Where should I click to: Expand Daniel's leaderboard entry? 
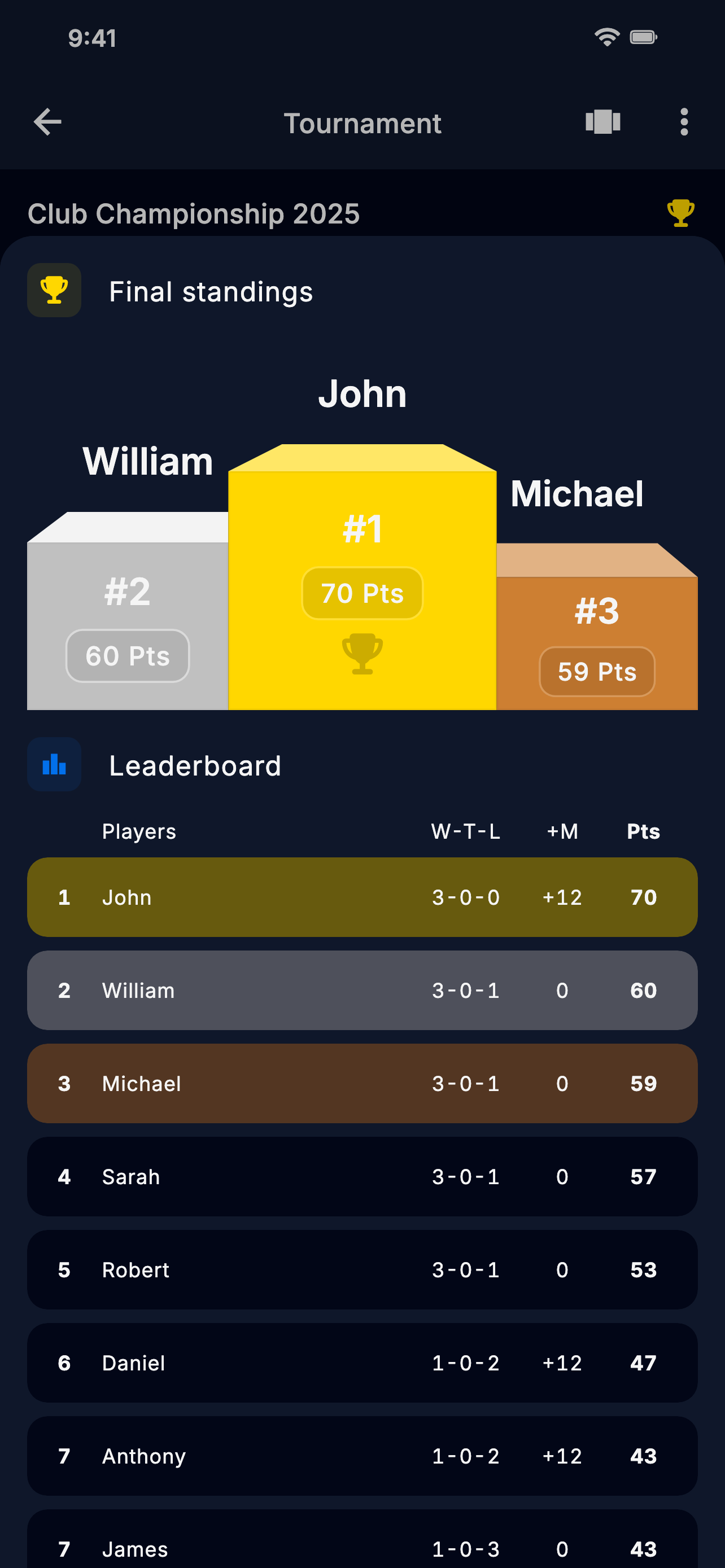362,1364
